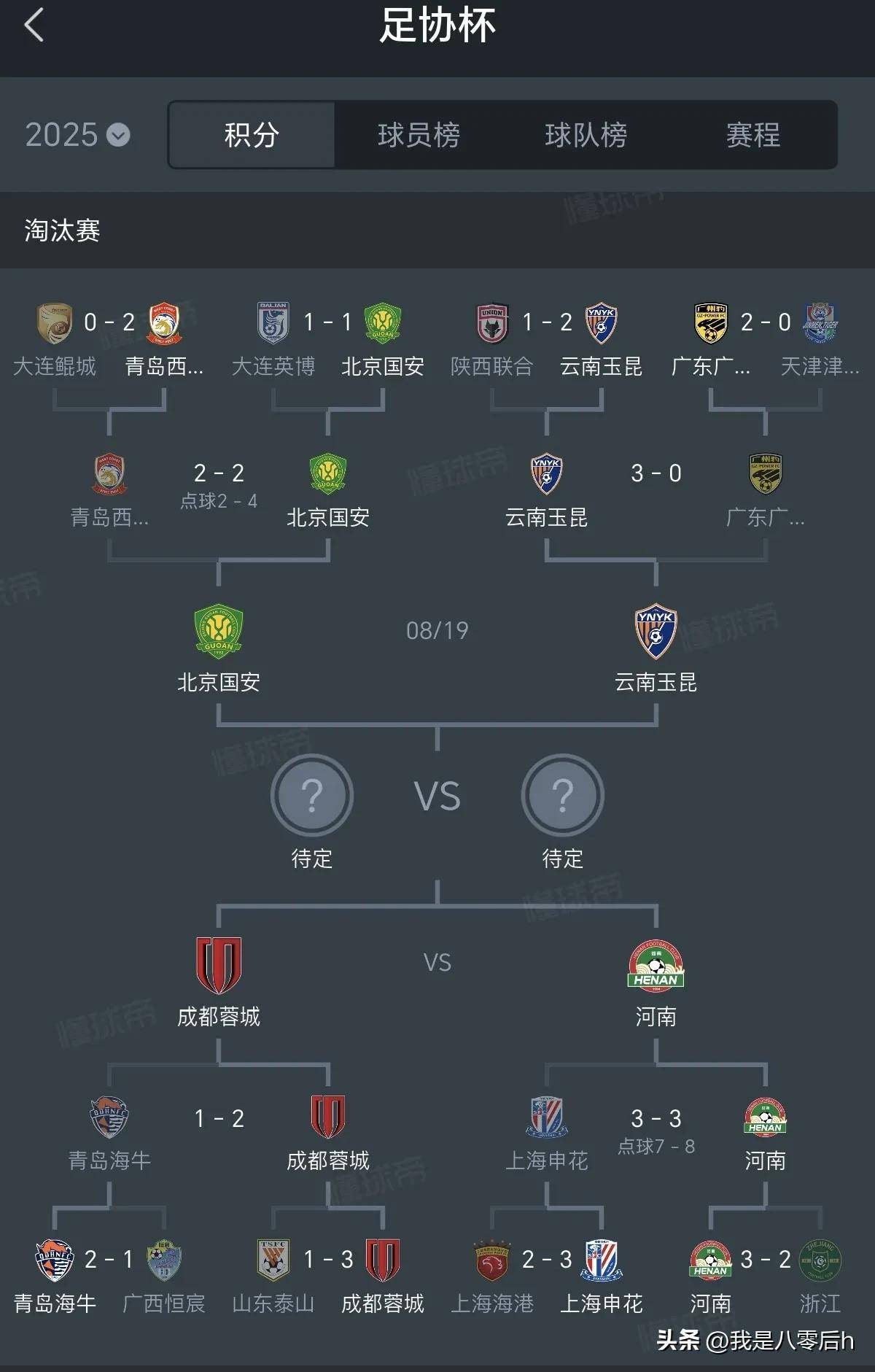
Task: View 大连鲲城 vs 青岛西海岸 0-2 match
Action: tap(109, 322)
